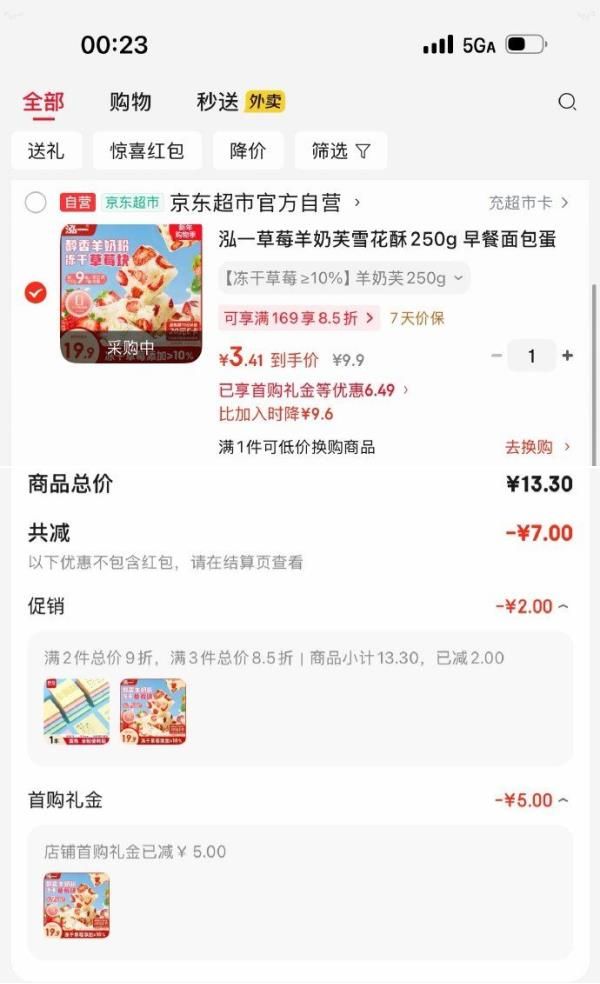Uncheck the 泓一草莓羊奶芙雪花酥 item

[36, 292]
